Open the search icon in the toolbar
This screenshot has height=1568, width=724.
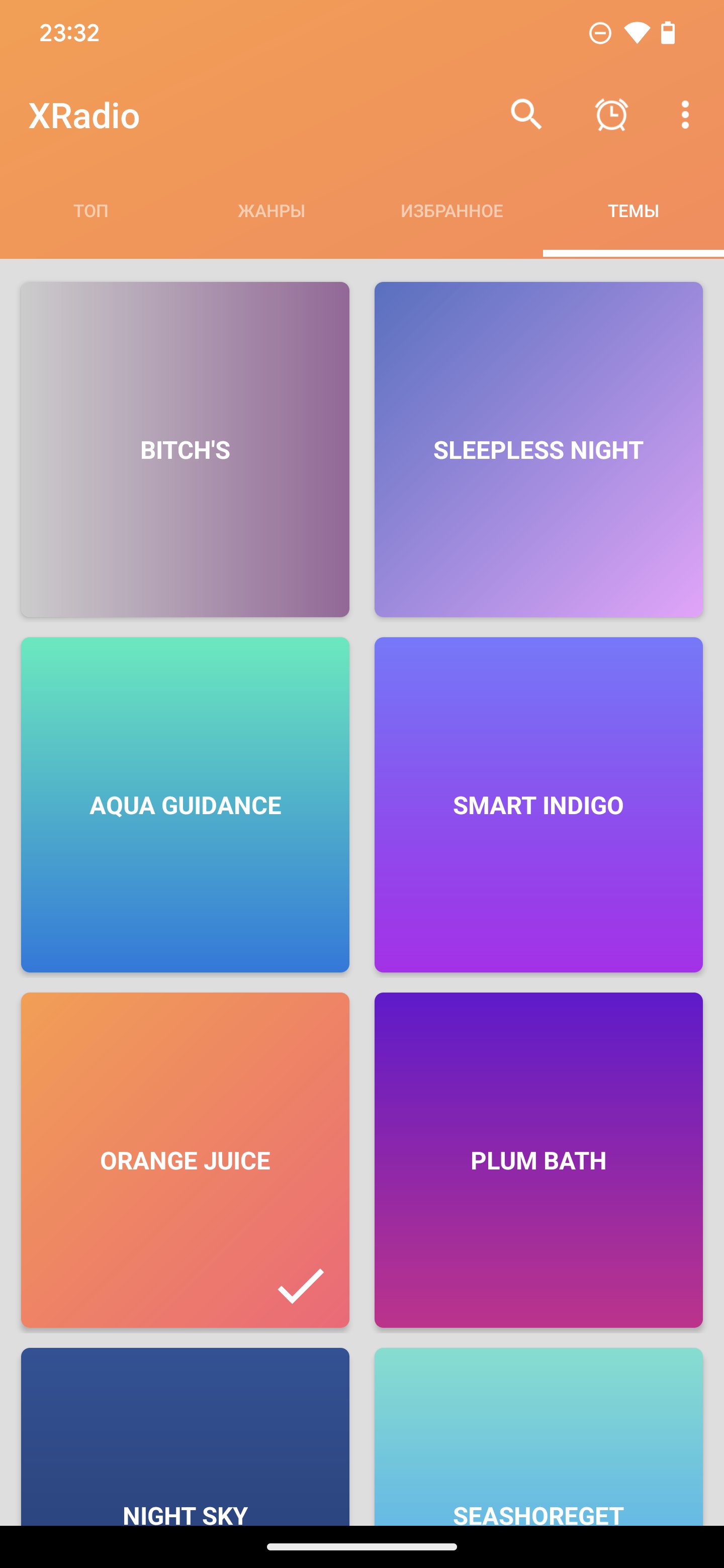[x=526, y=115]
